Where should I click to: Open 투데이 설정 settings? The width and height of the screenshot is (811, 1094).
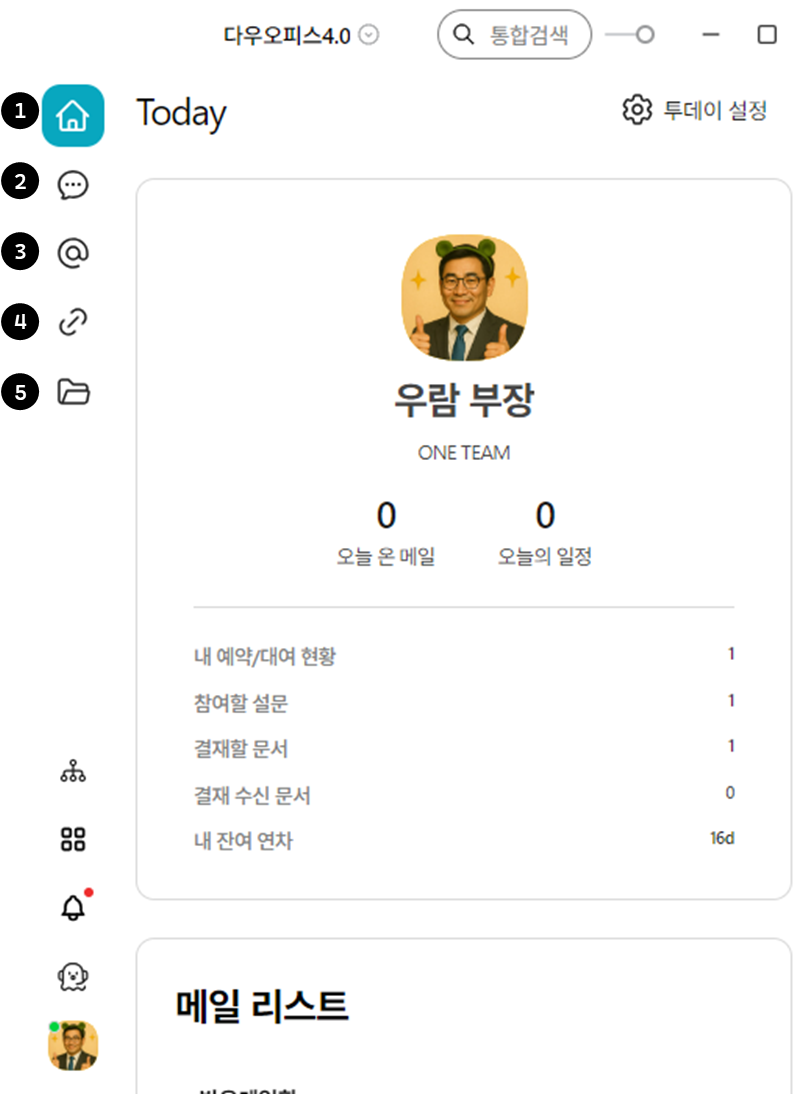point(695,109)
